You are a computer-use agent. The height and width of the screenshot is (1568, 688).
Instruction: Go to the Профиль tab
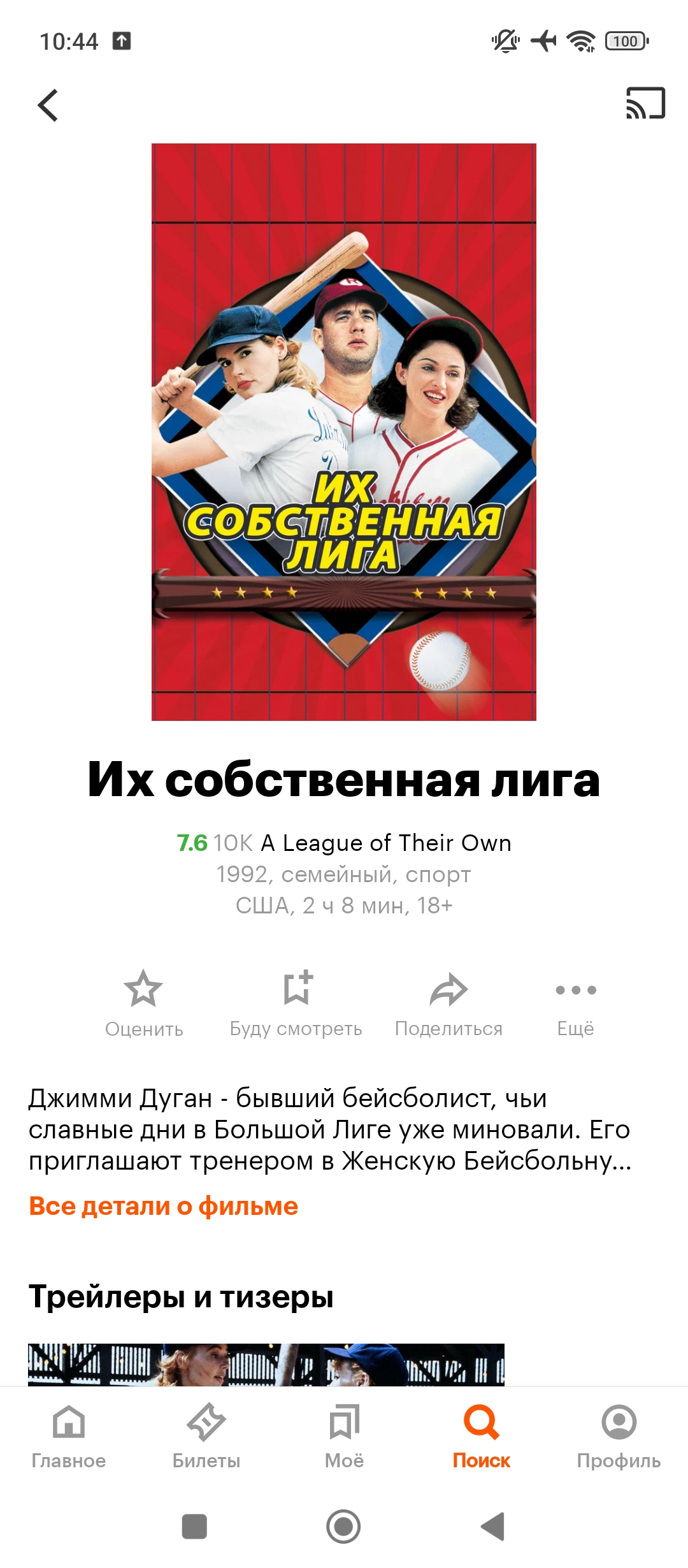(619, 1435)
